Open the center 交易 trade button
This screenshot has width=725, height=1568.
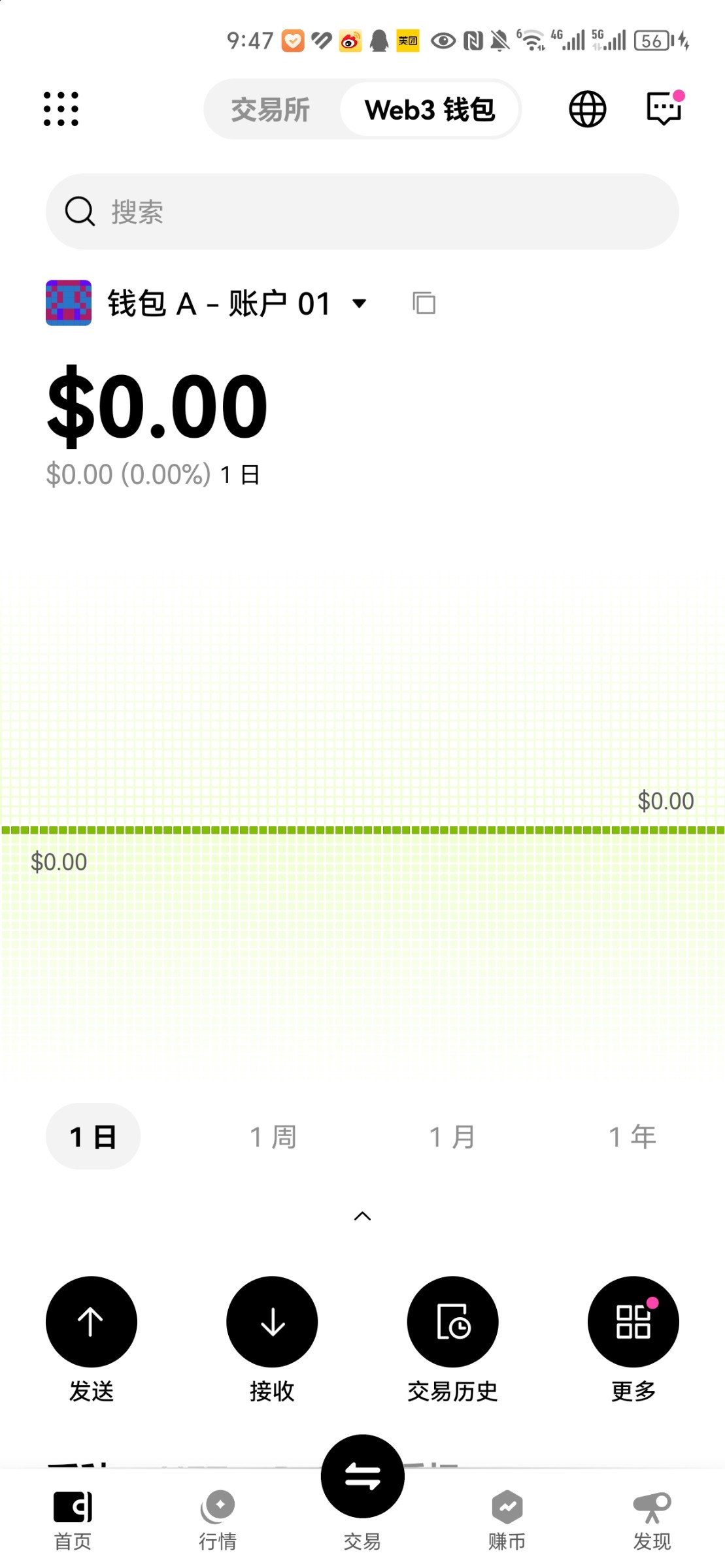(362, 1477)
